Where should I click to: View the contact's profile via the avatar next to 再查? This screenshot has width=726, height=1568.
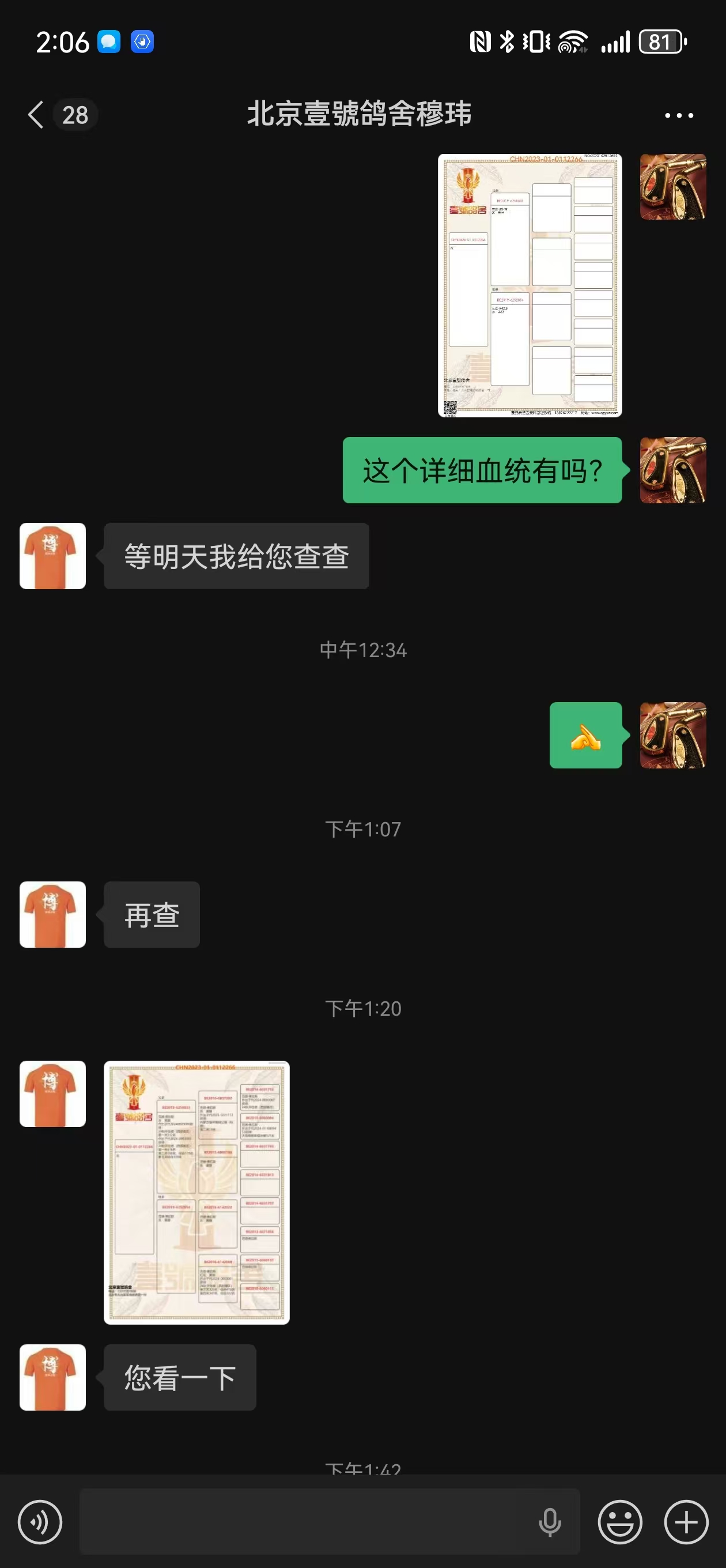coord(53,914)
